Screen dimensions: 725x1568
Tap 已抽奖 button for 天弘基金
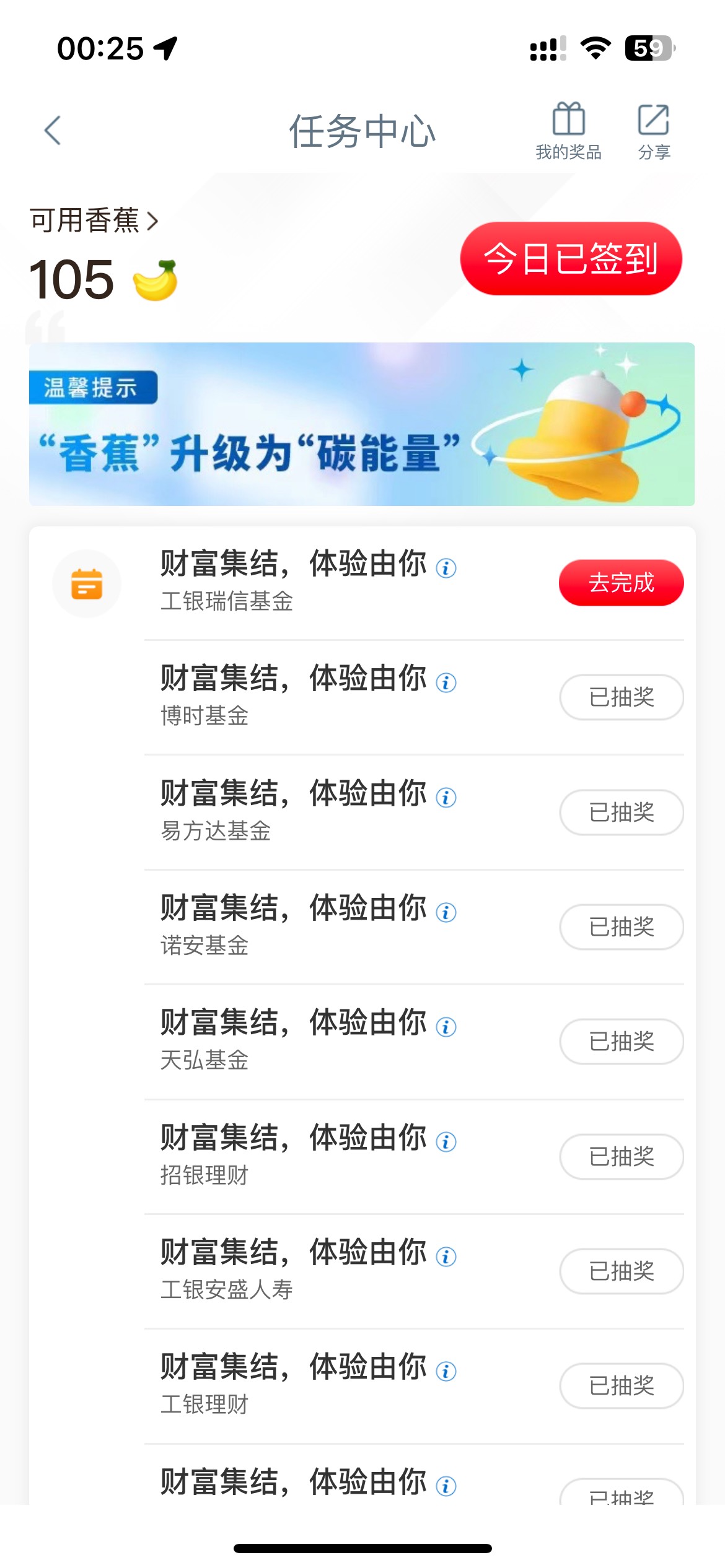621,1042
